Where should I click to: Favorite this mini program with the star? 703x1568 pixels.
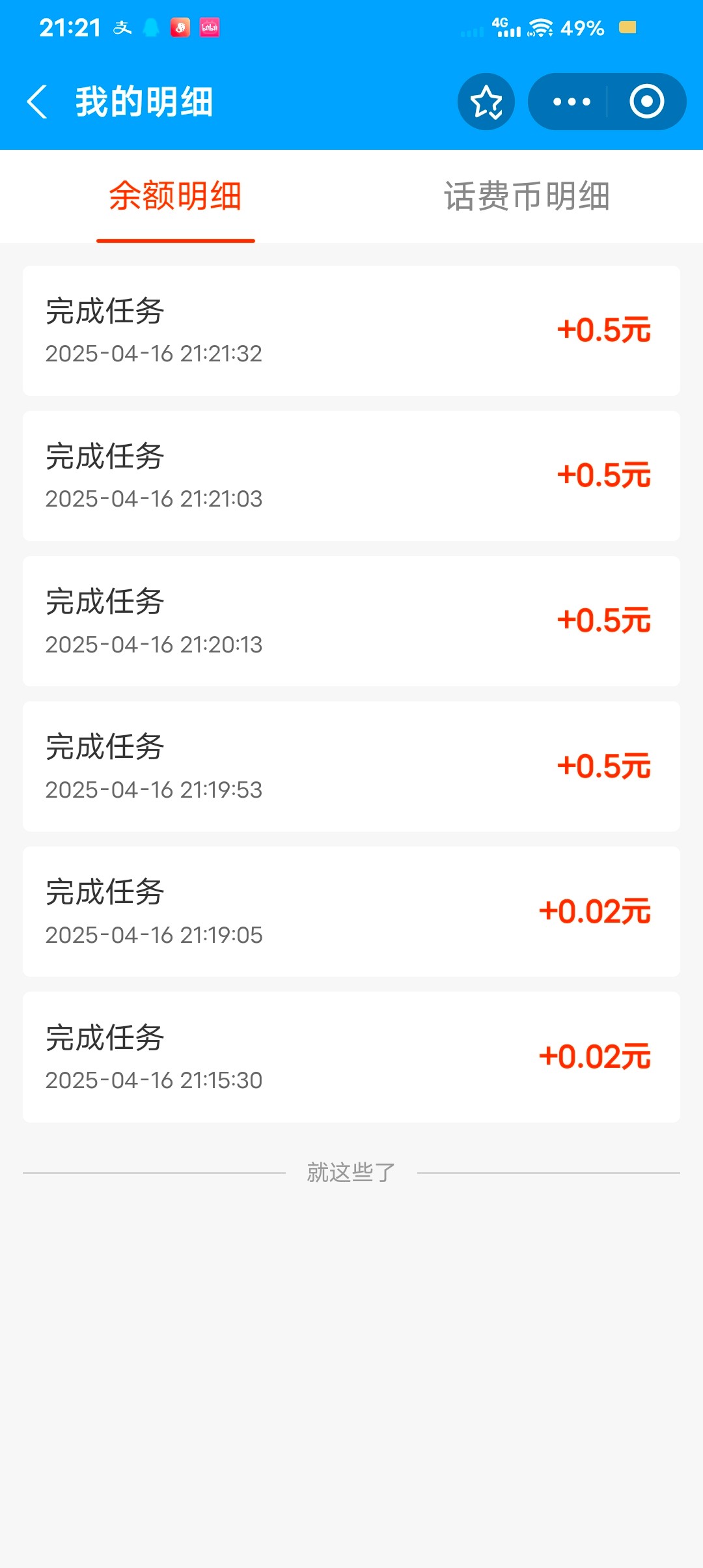[486, 102]
